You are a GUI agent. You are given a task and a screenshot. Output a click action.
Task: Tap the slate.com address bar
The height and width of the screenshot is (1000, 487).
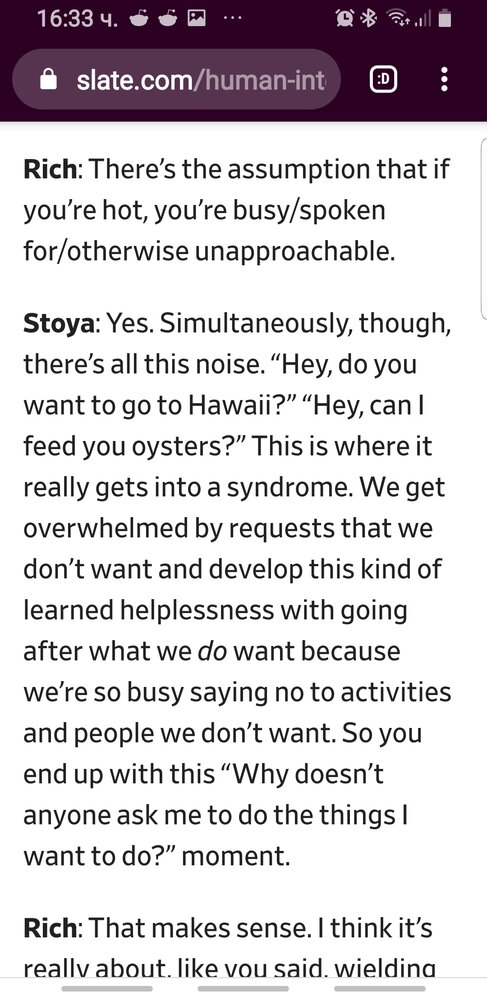tap(176, 80)
